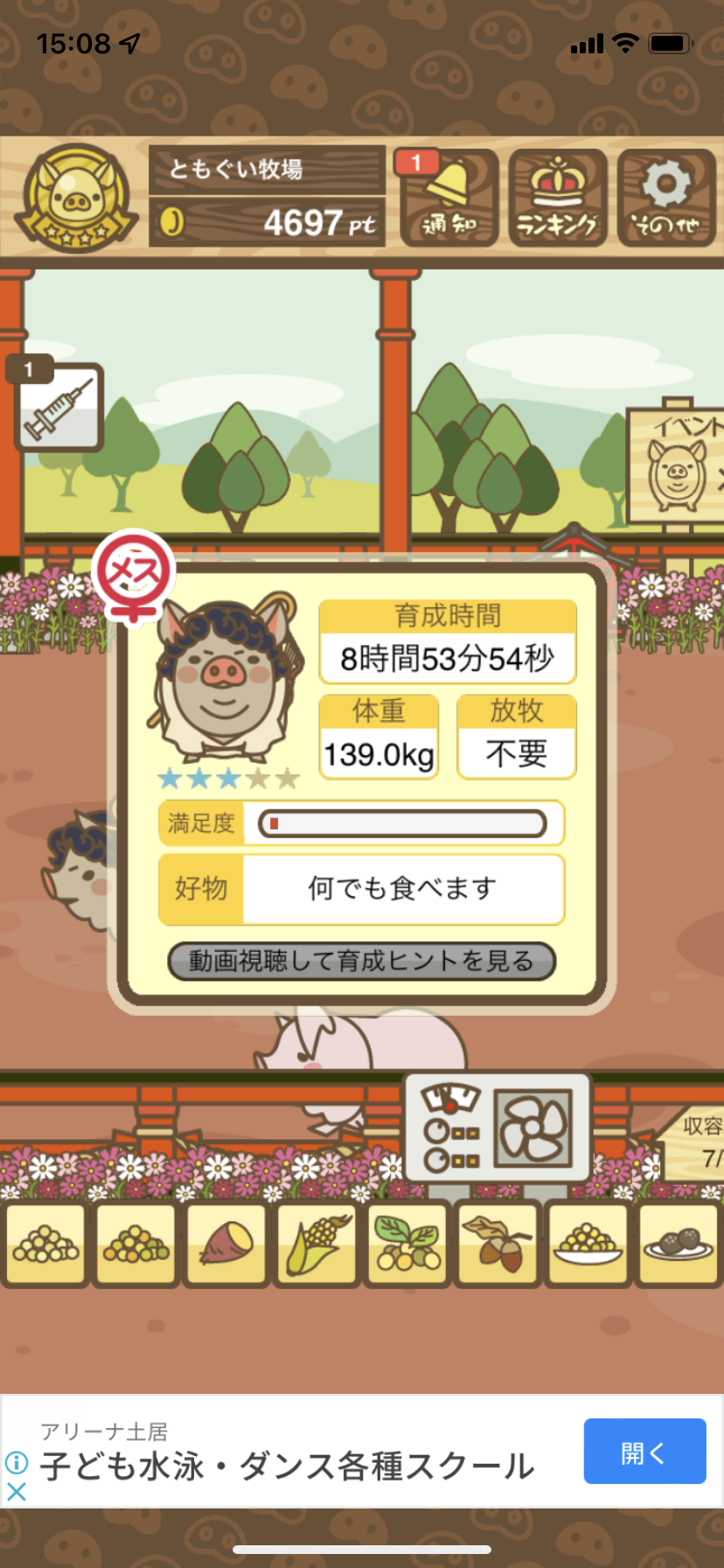The height and width of the screenshot is (1568, 724).
Task: Open その他 settings gear
Action: click(667, 199)
